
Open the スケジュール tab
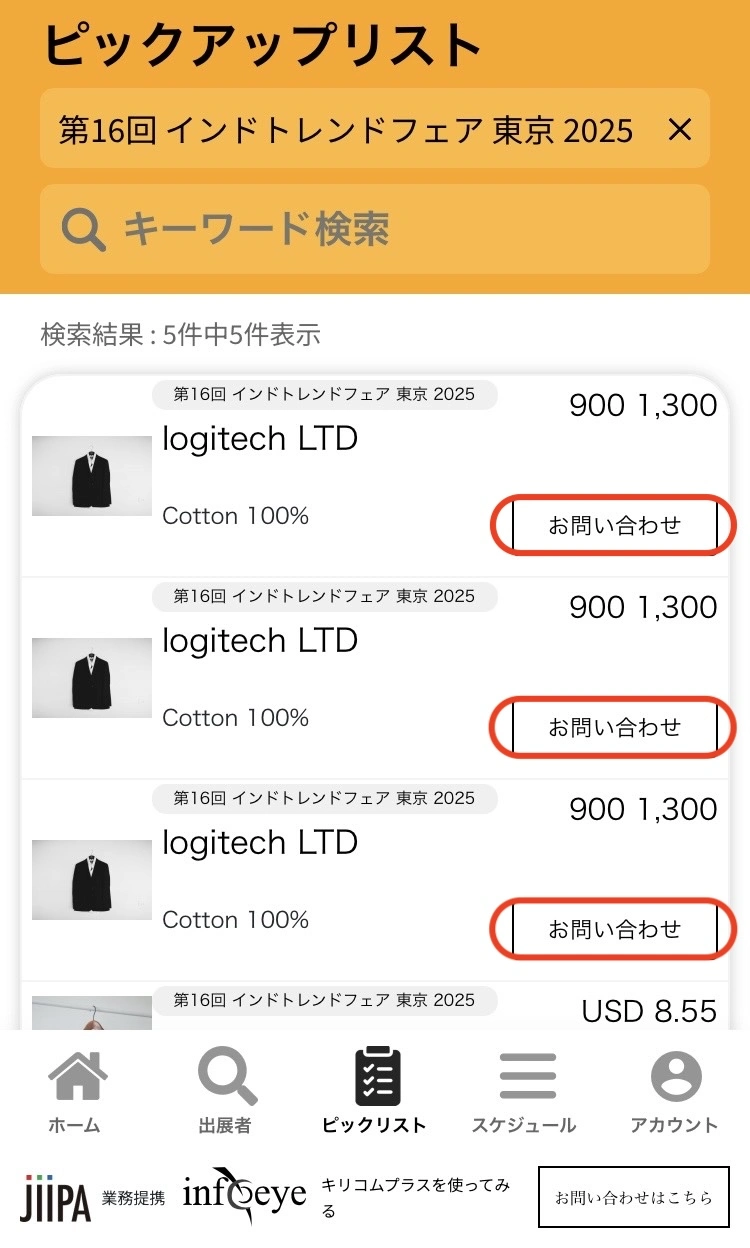point(525,1090)
